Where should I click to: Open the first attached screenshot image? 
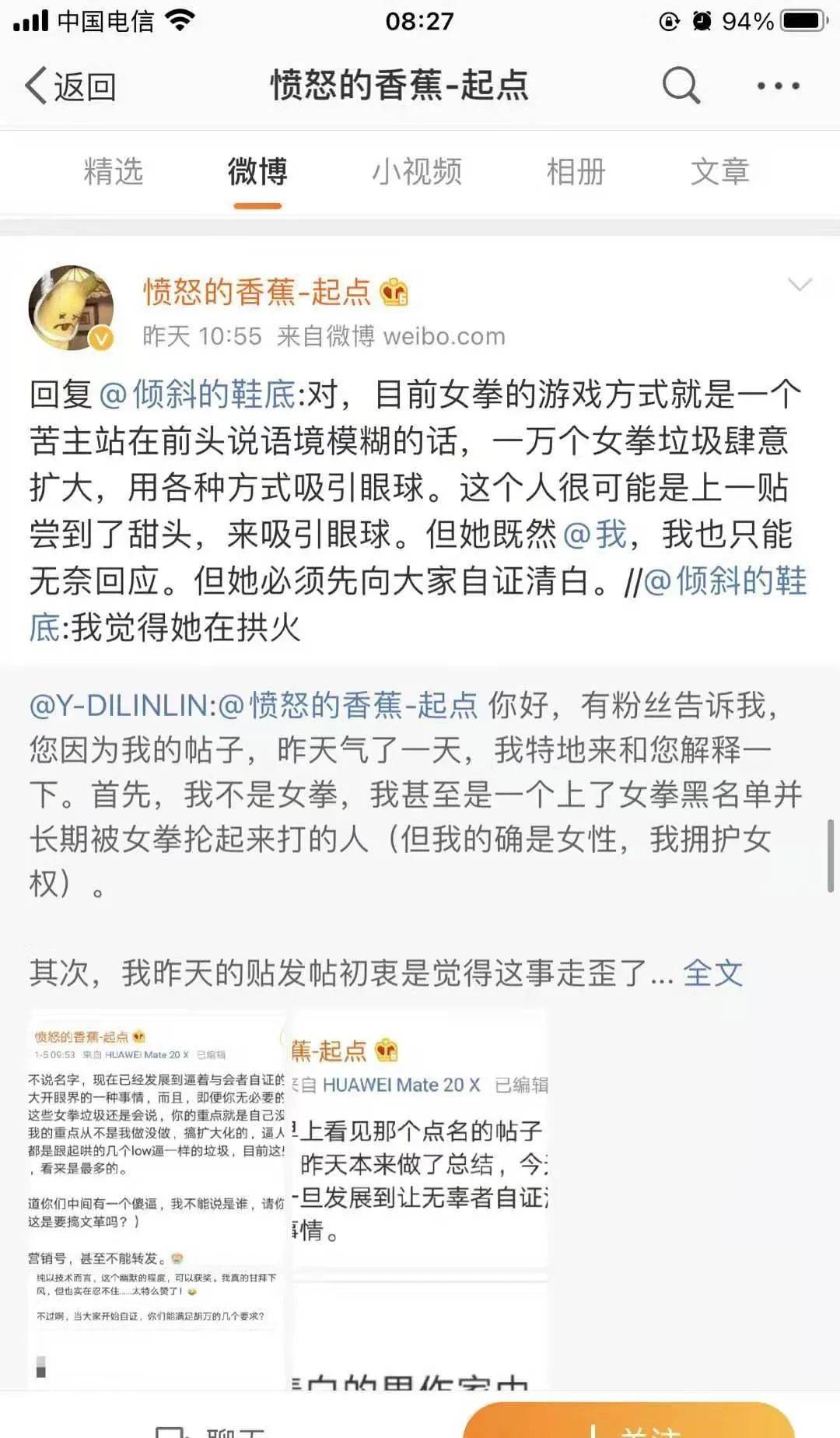(x=156, y=1198)
